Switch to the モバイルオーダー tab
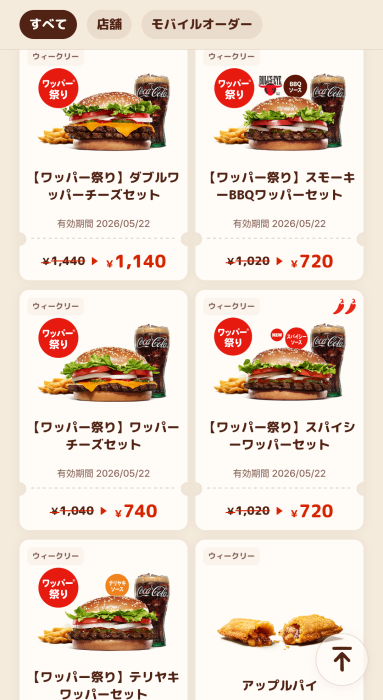 [202, 25]
